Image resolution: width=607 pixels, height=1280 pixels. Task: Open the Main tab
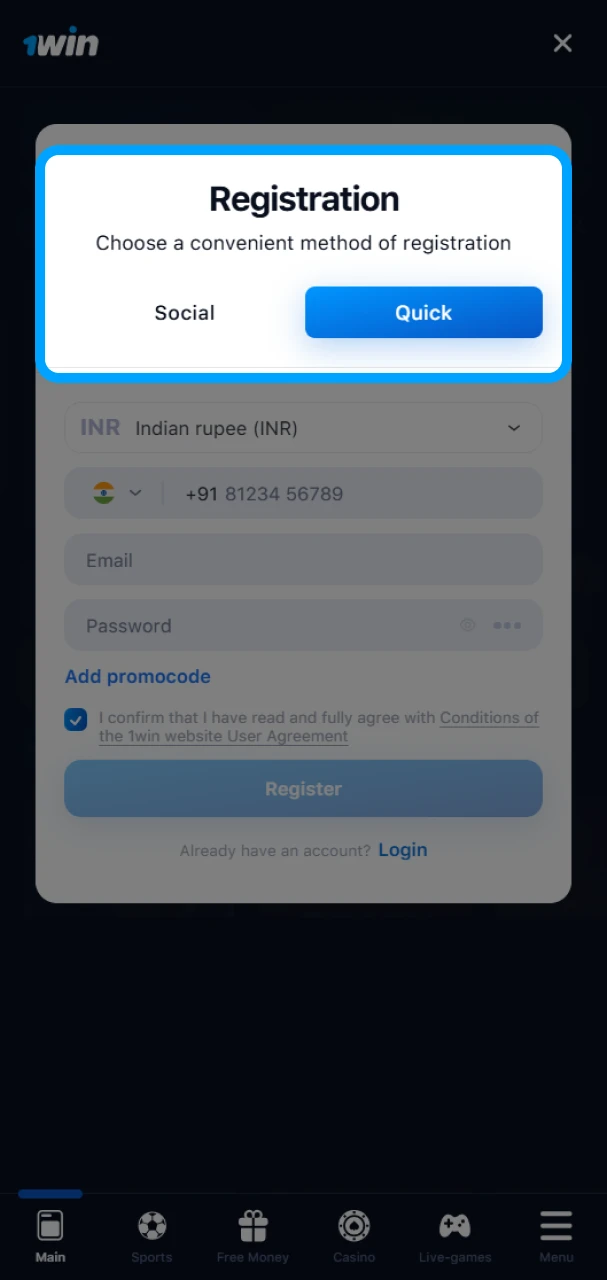50,1236
